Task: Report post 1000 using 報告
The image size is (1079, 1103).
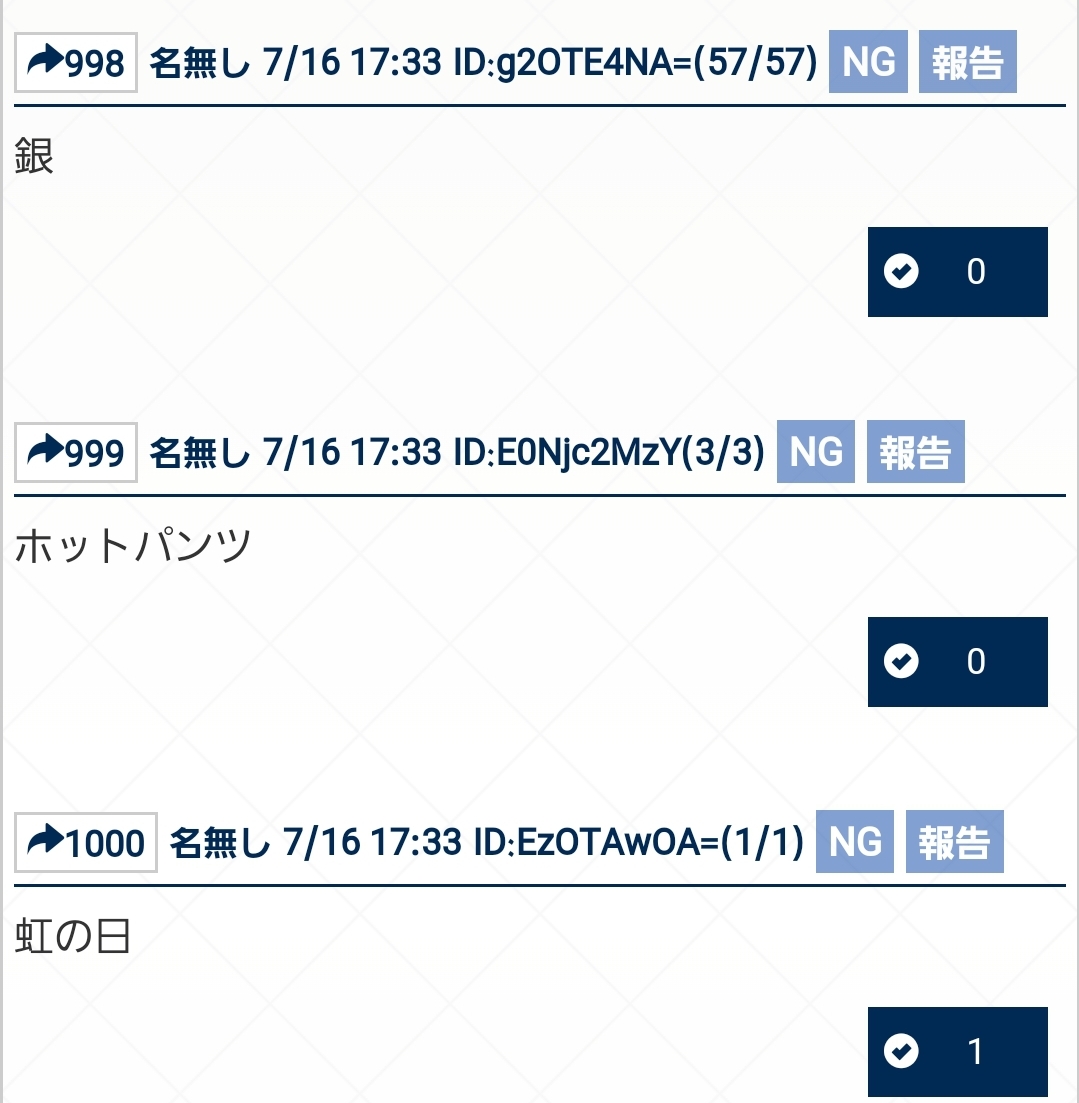Action: [x=954, y=843]
